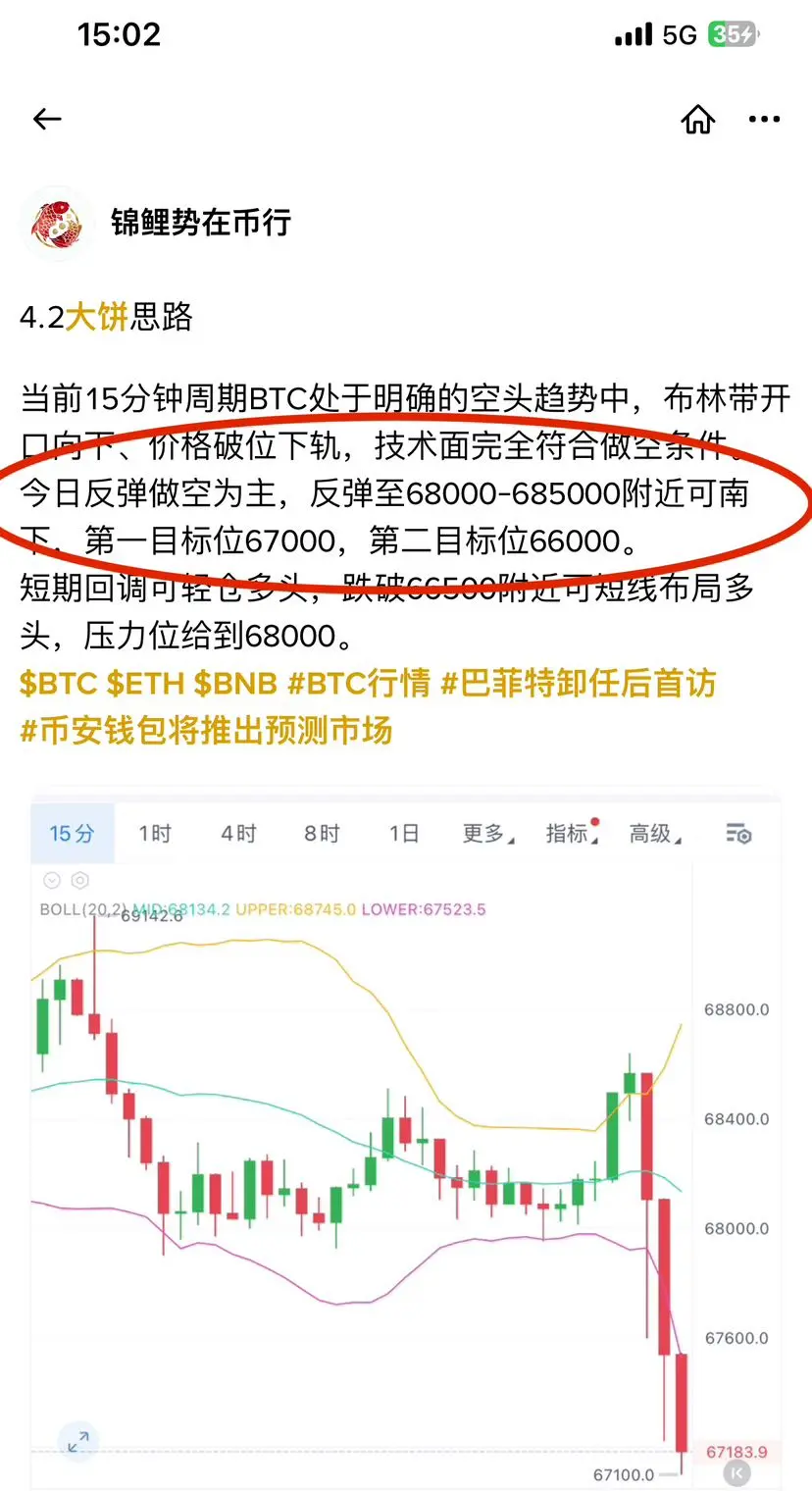The width and height of the screenshot is (812, 1491).
Task: Open chart display settings icon right of 高级
Action: click(737, 833)
